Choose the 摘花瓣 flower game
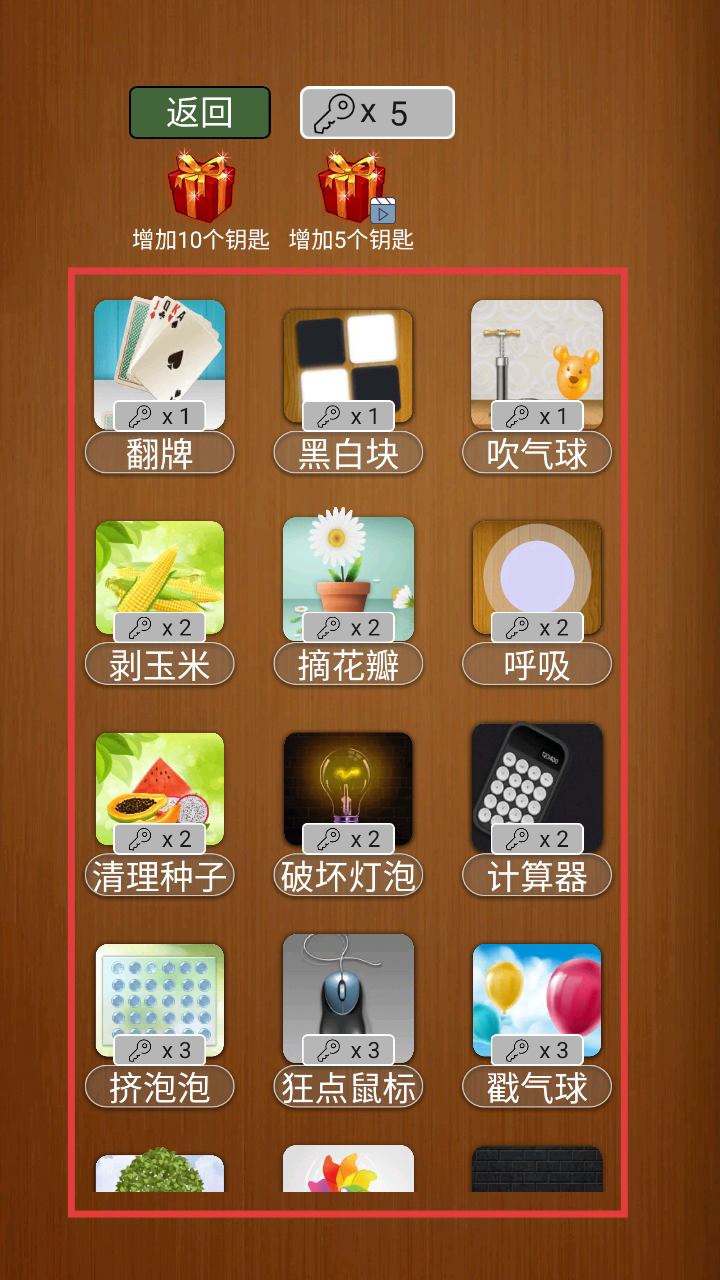 pos(348,577)
